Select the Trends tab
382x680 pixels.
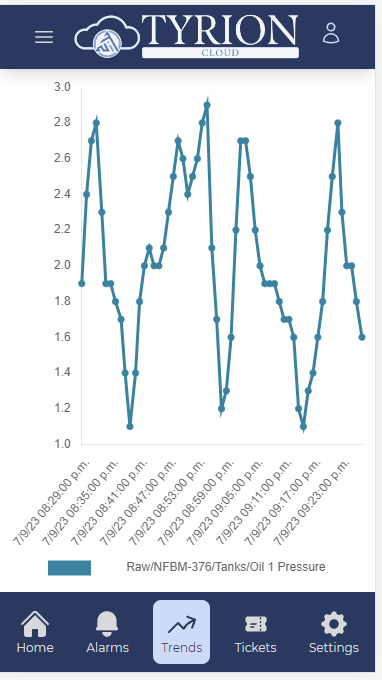(x=181, y=632)
